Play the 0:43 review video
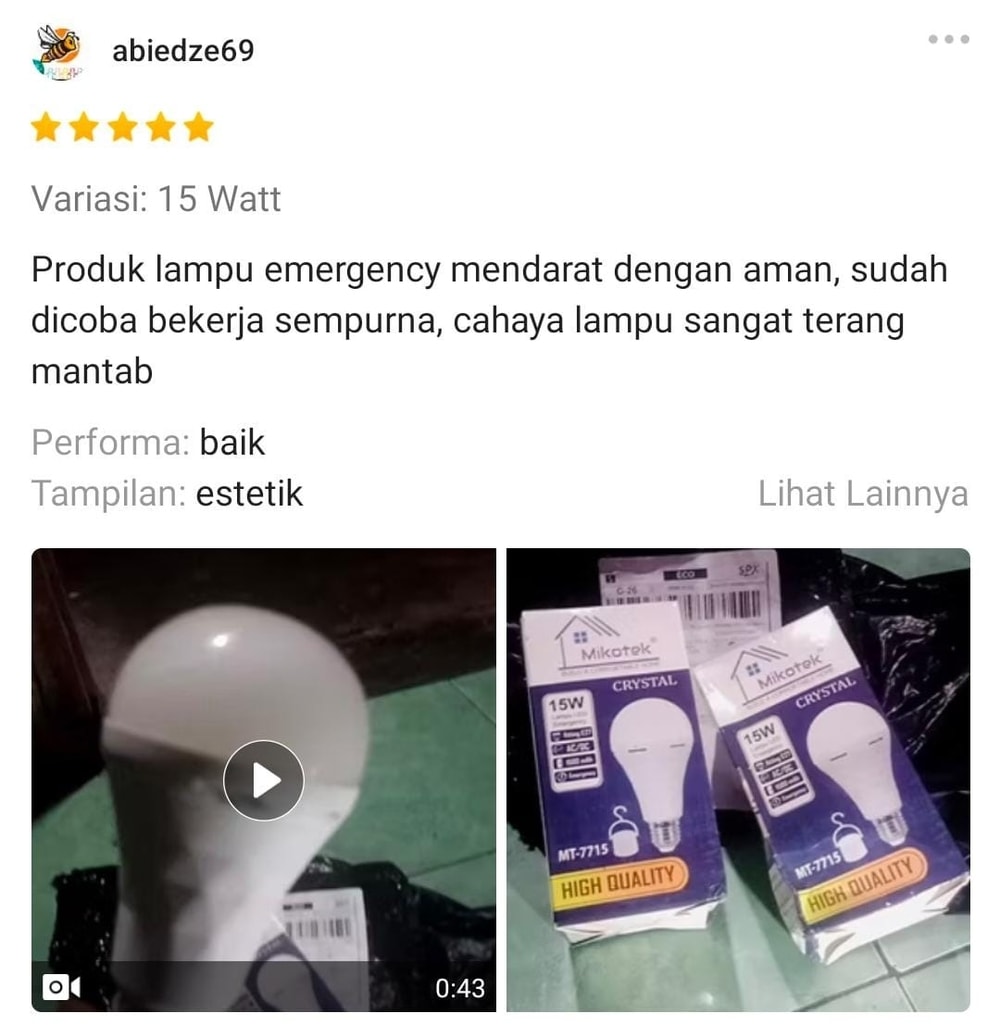This screenshot has height=1026, width=1000. pyautogui.click(x=263, y=780)
